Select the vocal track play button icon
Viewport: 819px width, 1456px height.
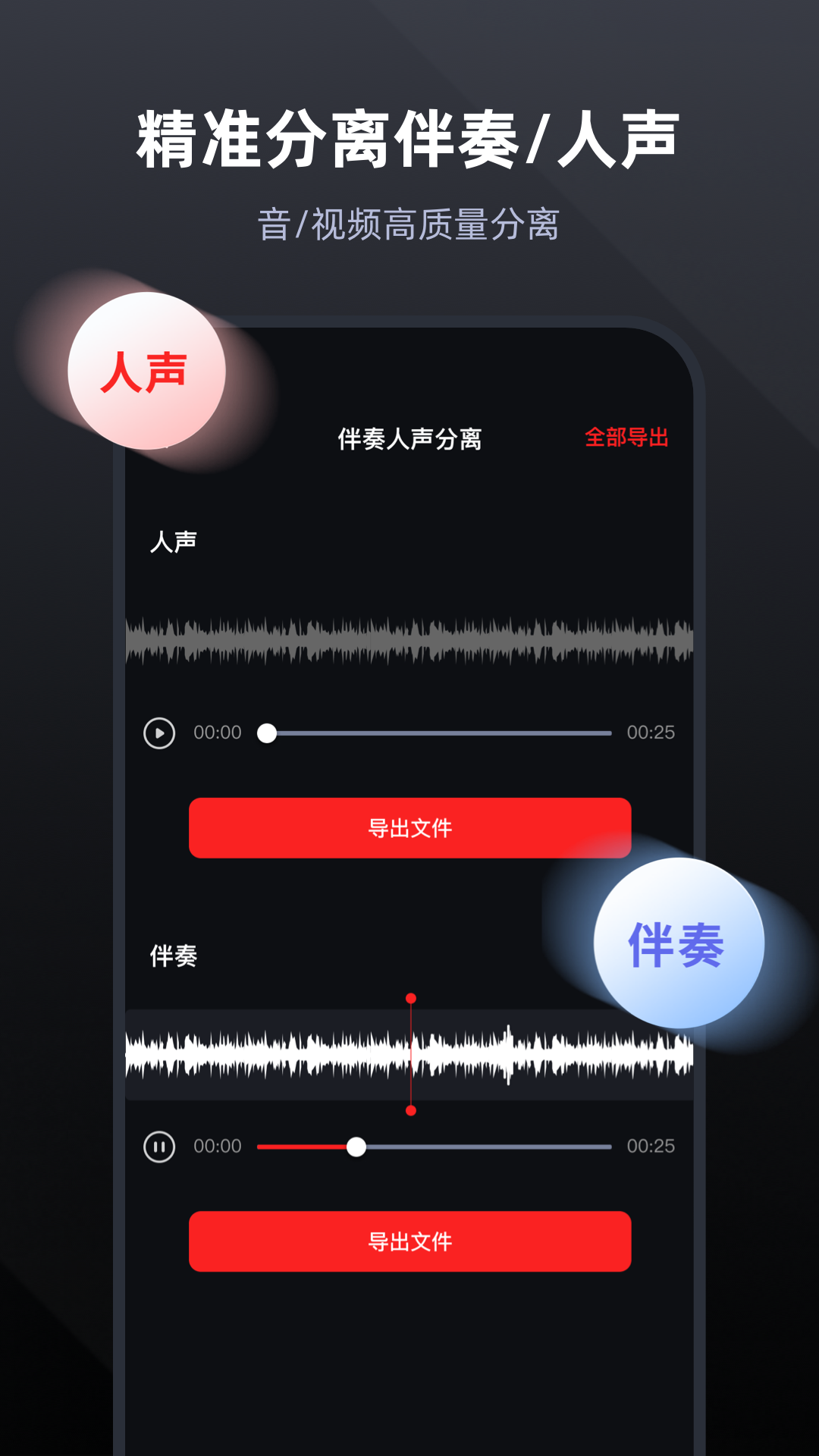(x=158, y=733)
